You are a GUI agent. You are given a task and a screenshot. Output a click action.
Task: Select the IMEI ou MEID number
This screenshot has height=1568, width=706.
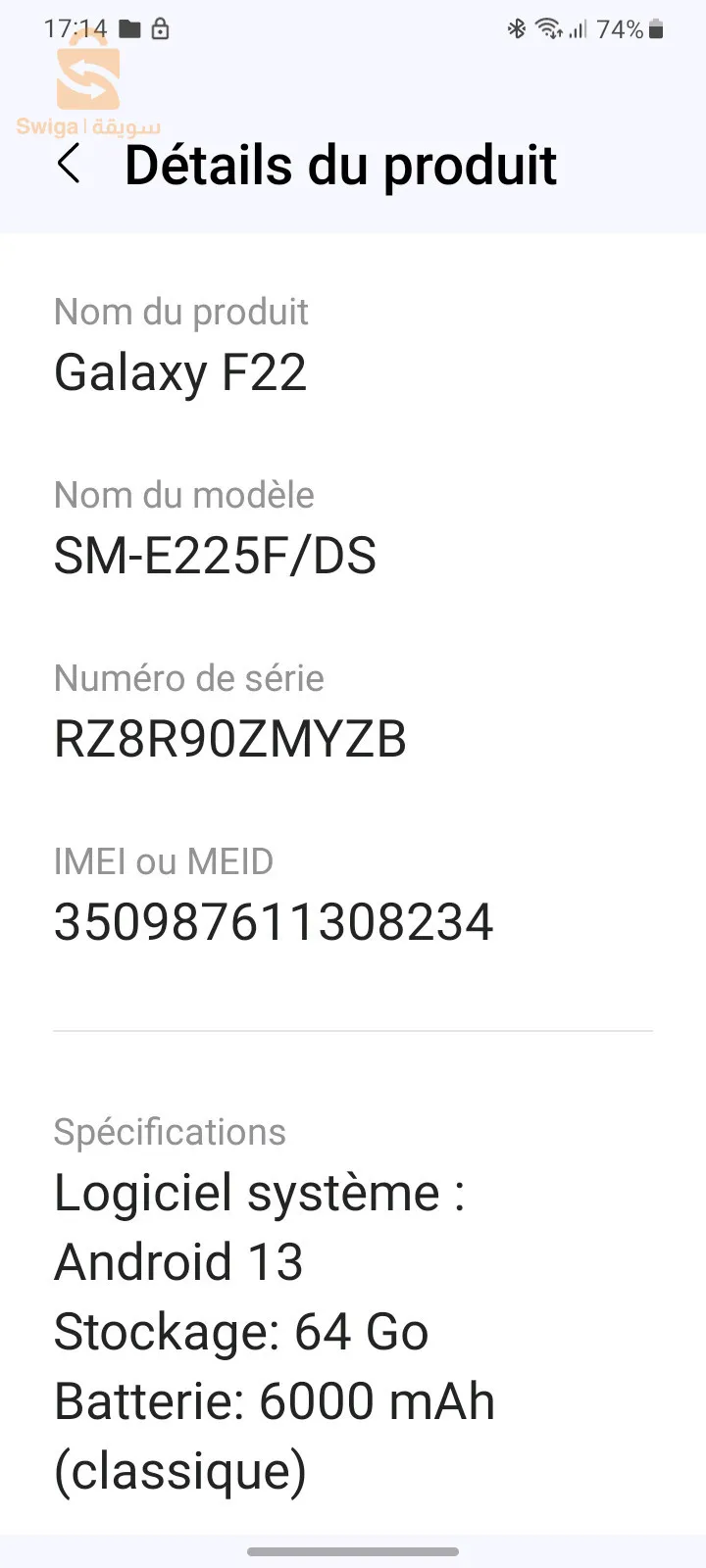pos(274,920)
